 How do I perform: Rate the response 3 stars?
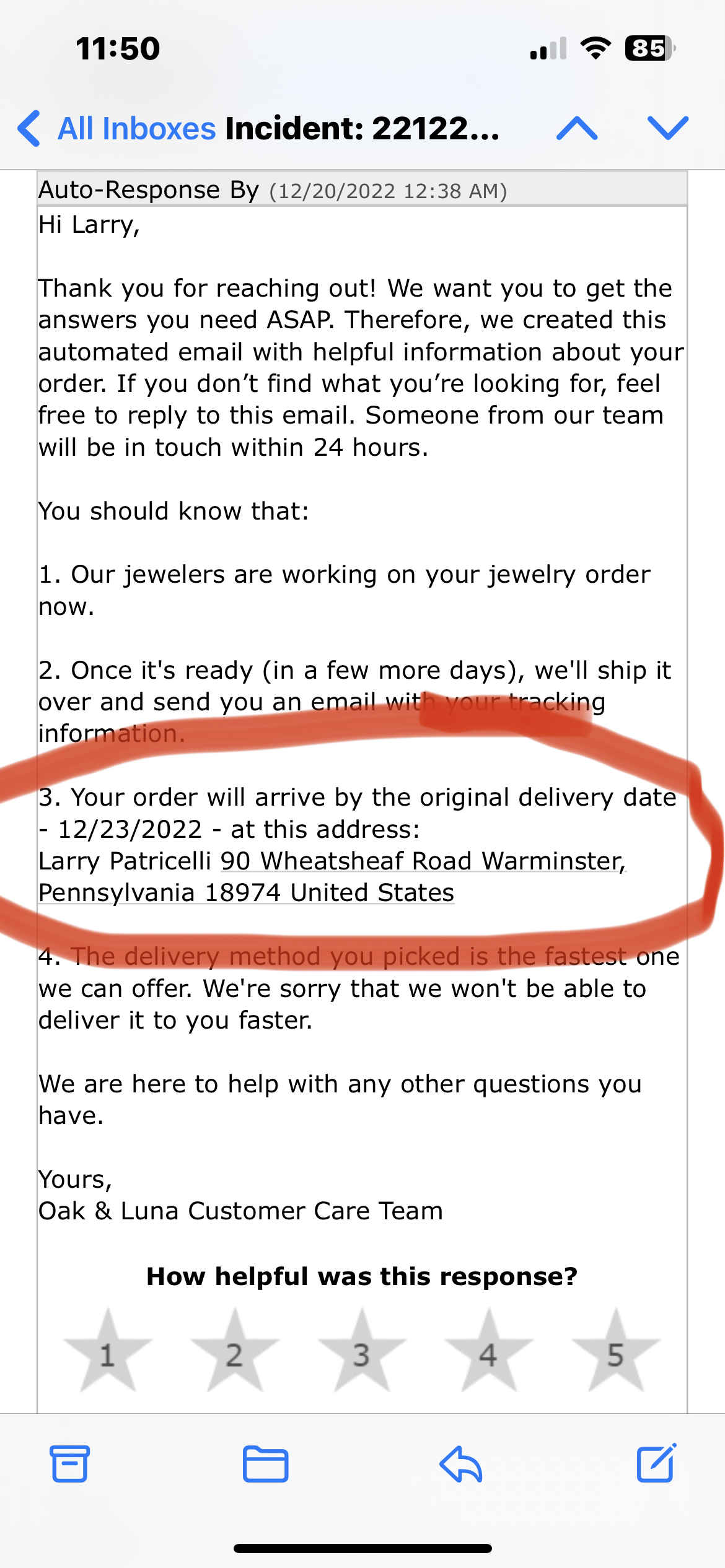[362, 1353]
